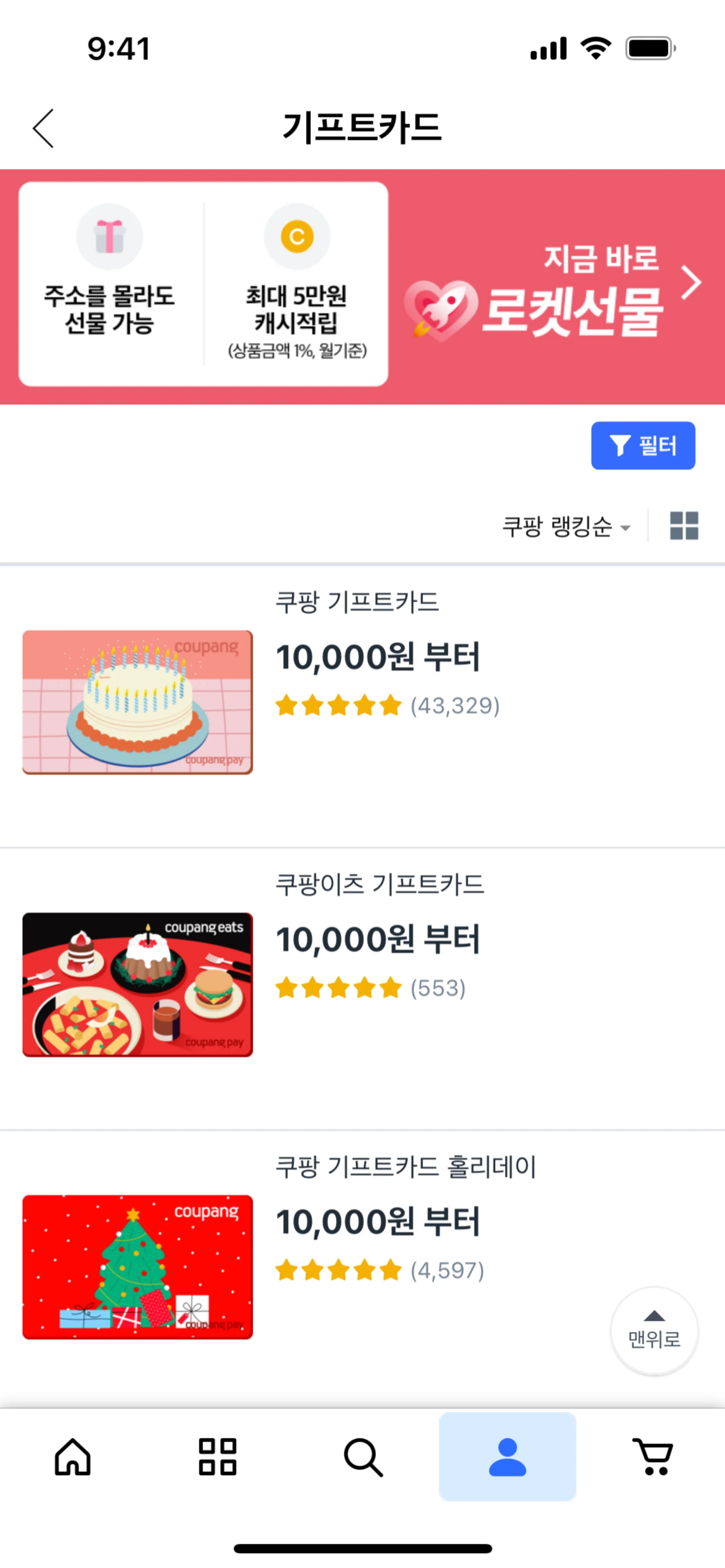The image size is (725, 1568).
Task: Switch to grid view layout
Action: pos(683,526)
